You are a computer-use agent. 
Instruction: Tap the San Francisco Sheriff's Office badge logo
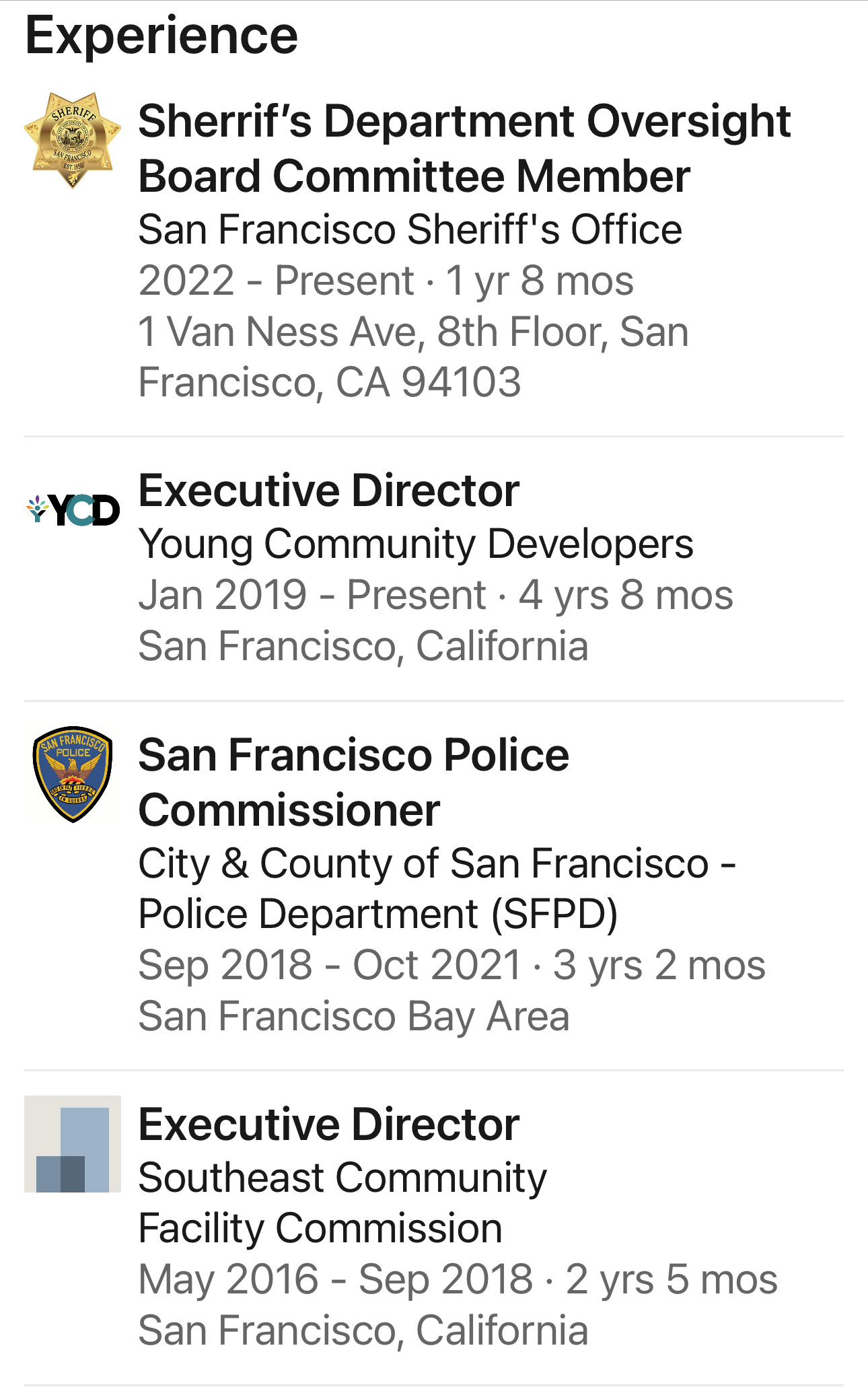click(73, 141)
